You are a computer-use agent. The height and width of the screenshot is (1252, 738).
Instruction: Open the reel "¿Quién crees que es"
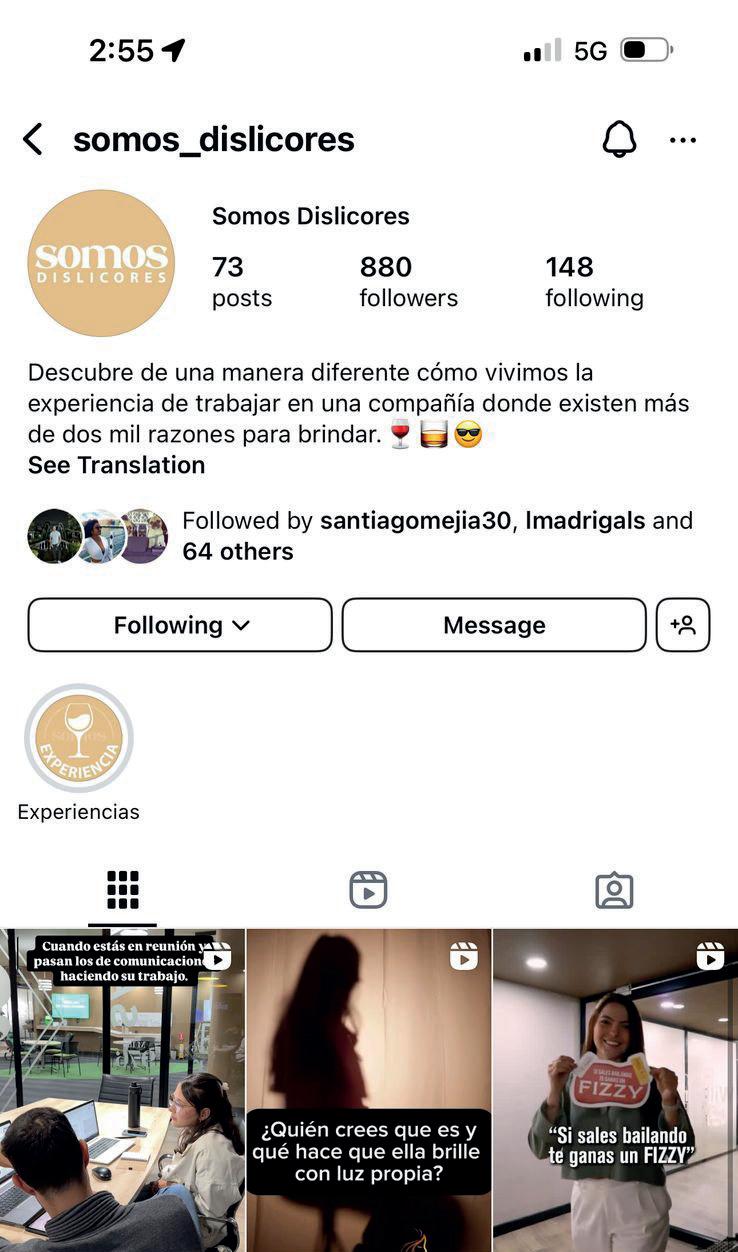[x=368, y=1090]
